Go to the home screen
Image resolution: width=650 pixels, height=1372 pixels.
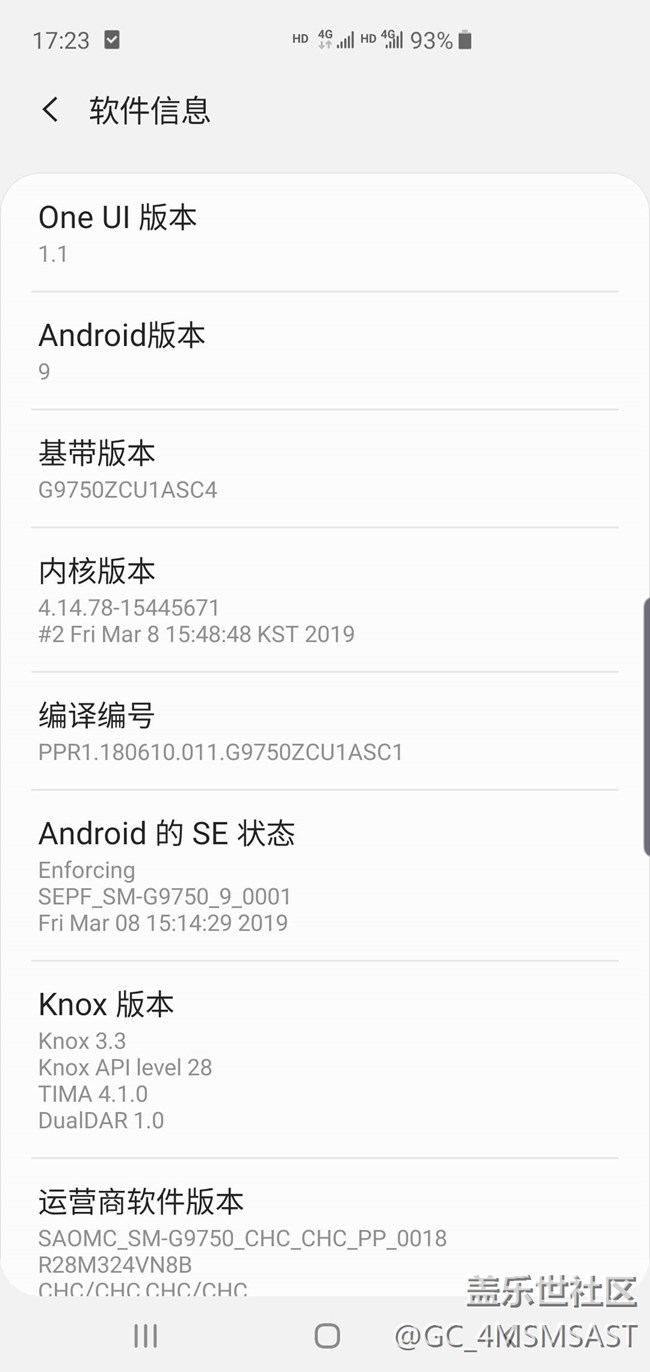pos(327,1335)
